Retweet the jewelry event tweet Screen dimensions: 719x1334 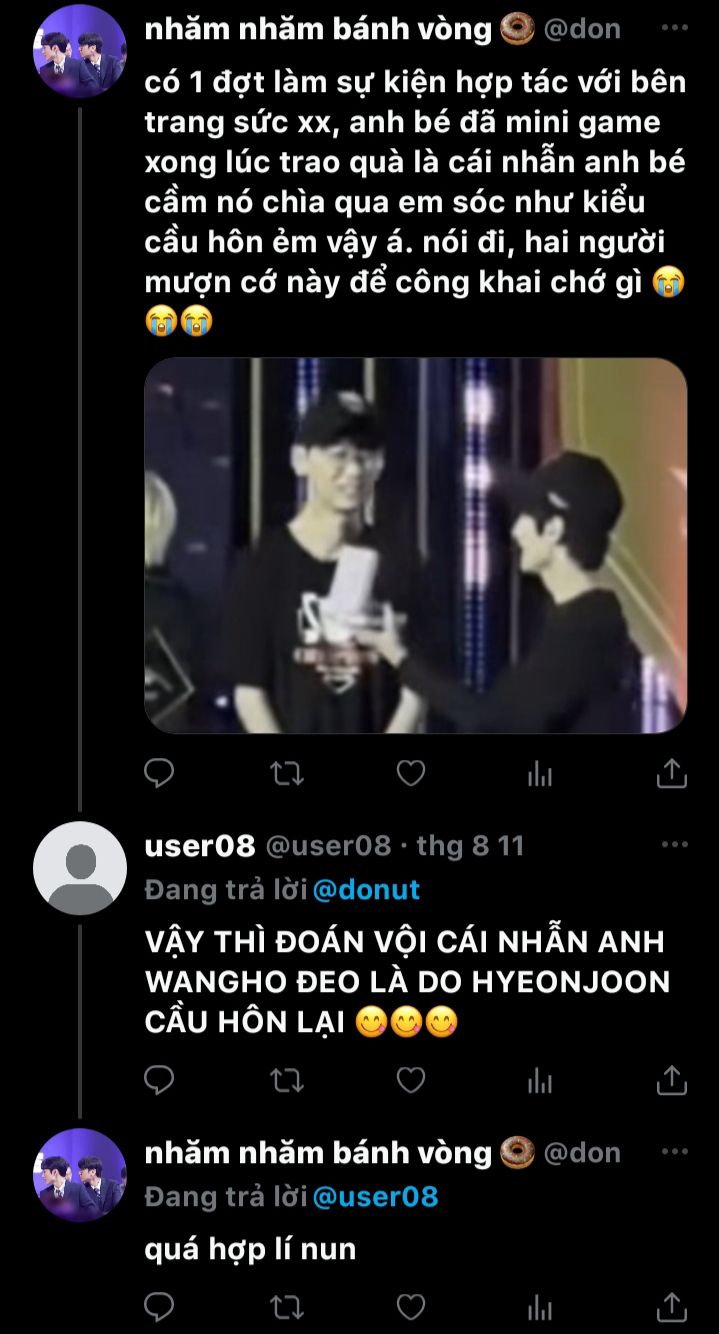287,773
